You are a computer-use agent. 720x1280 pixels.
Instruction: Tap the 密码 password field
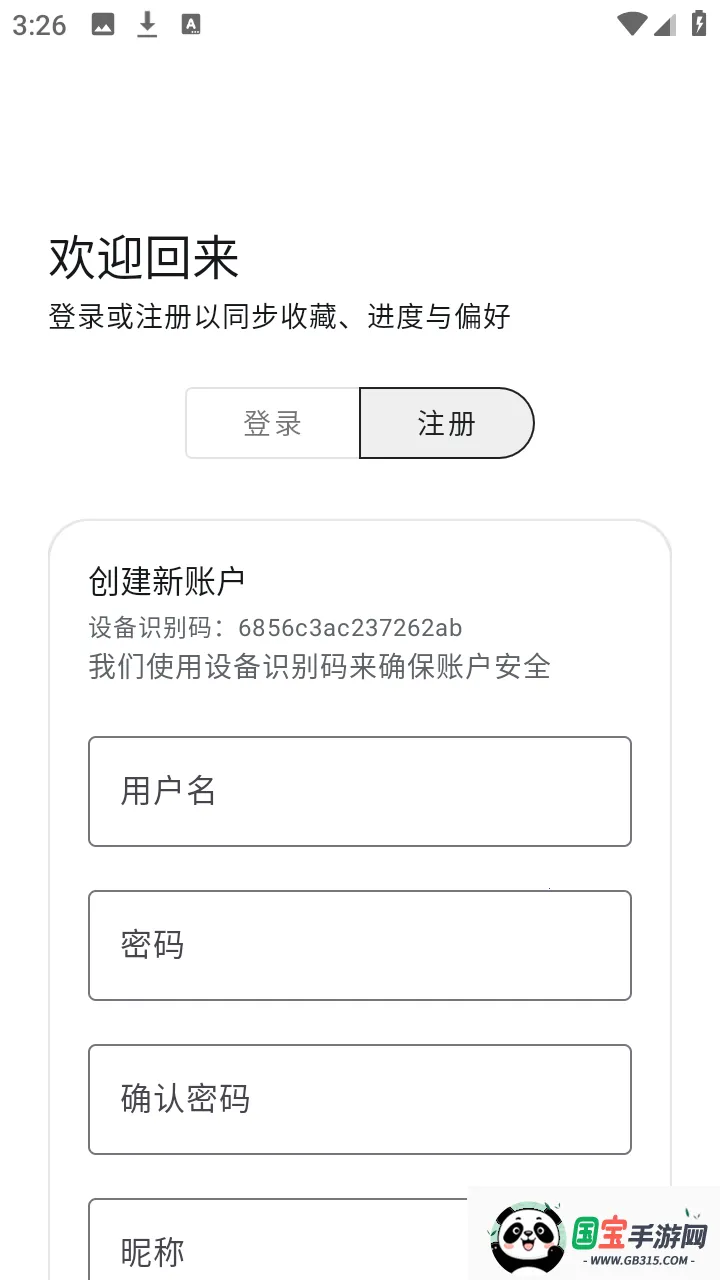click(360, 945)
